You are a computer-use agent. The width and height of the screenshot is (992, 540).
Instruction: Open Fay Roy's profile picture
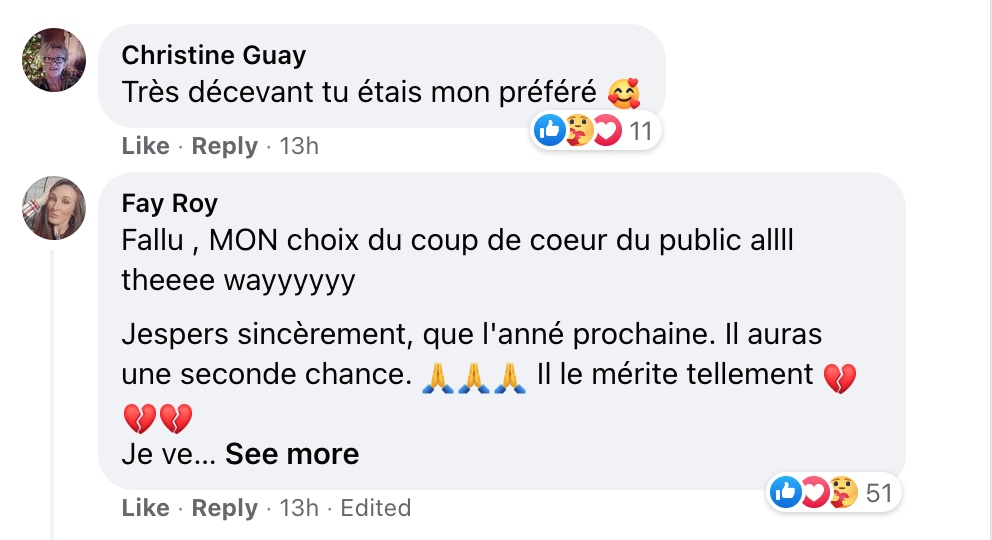(x=54, y=208)
